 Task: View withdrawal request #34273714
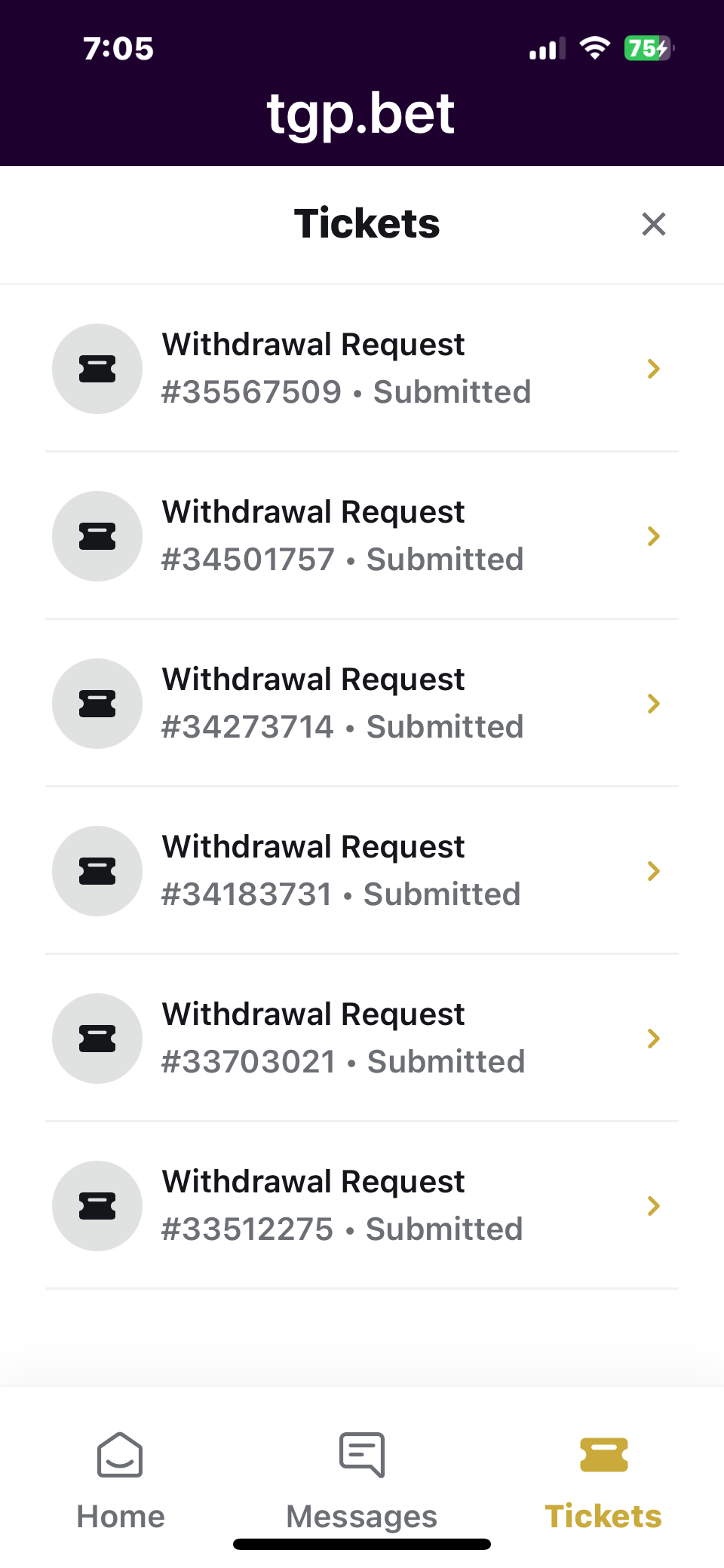pyautogui.click(x=362, y=704)
